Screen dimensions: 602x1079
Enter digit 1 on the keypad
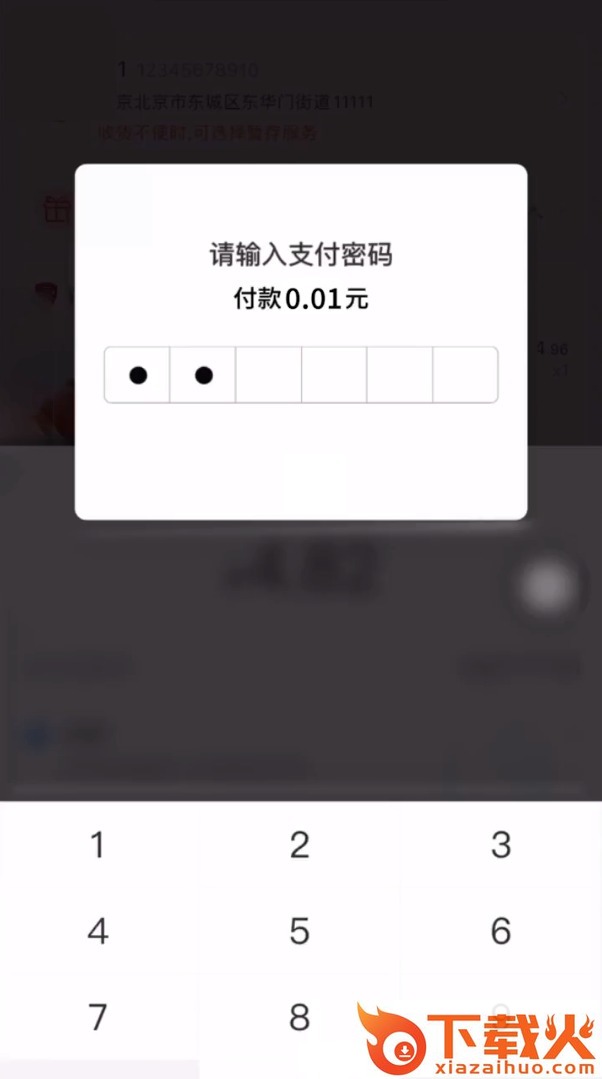pos(98,846)
